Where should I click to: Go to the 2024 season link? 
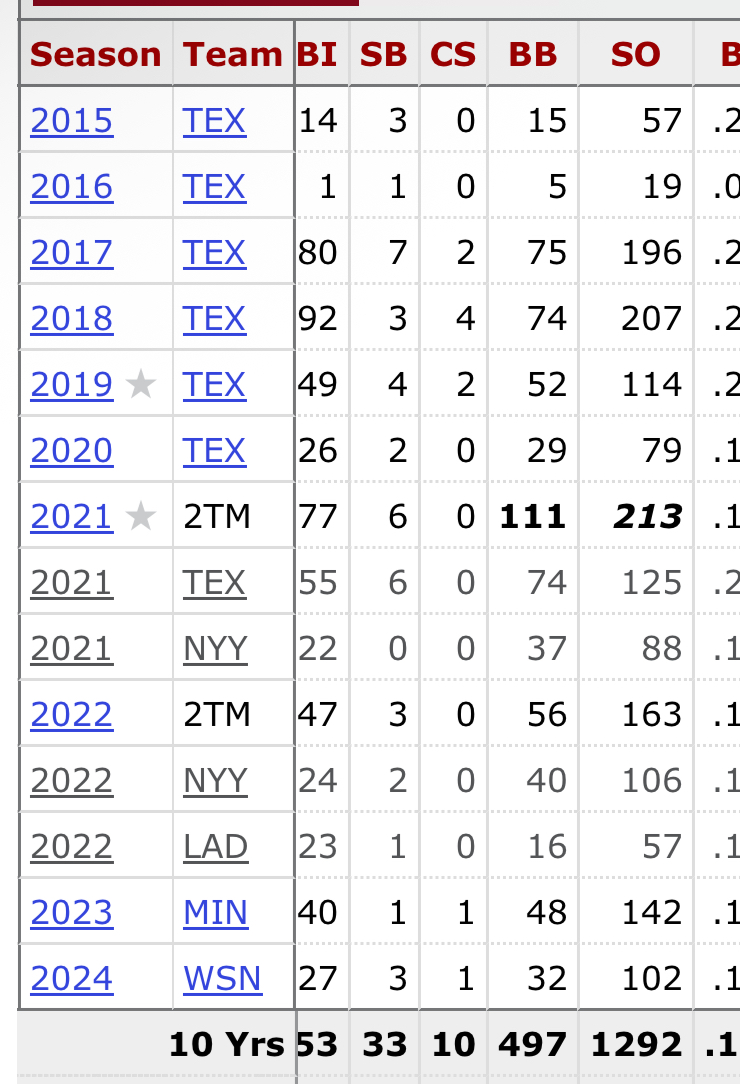tap(72, 979)
